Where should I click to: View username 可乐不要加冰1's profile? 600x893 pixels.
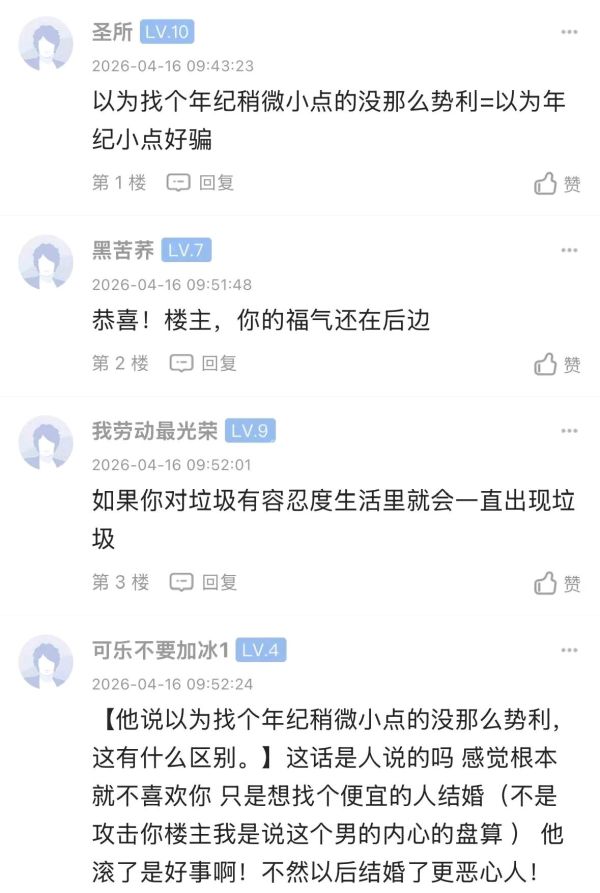pyautogui.click(x=161, y=650)
